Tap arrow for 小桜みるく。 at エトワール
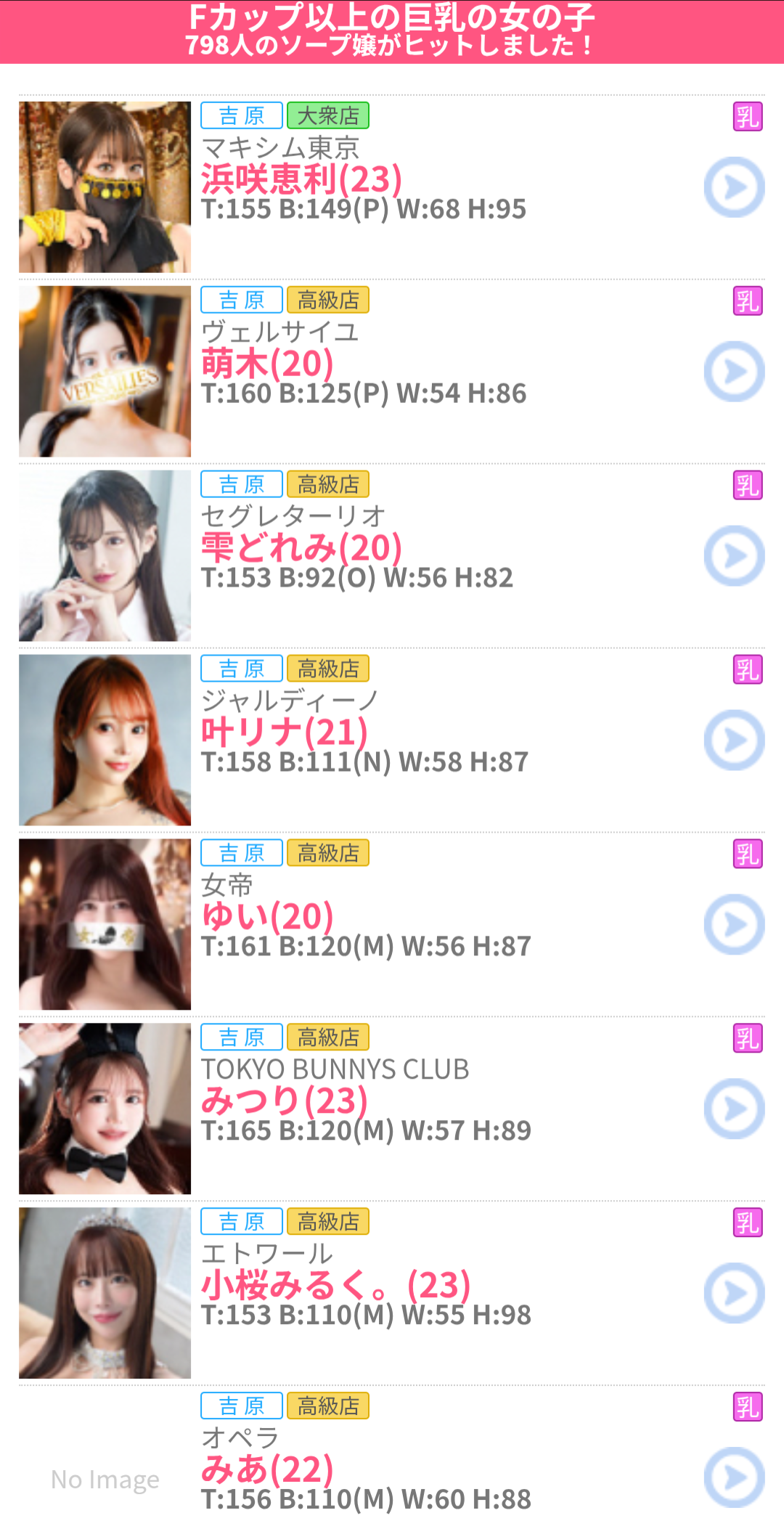Image resolution: width=784 pixels, height=1534 pixels. click(x=734, y=1293)
